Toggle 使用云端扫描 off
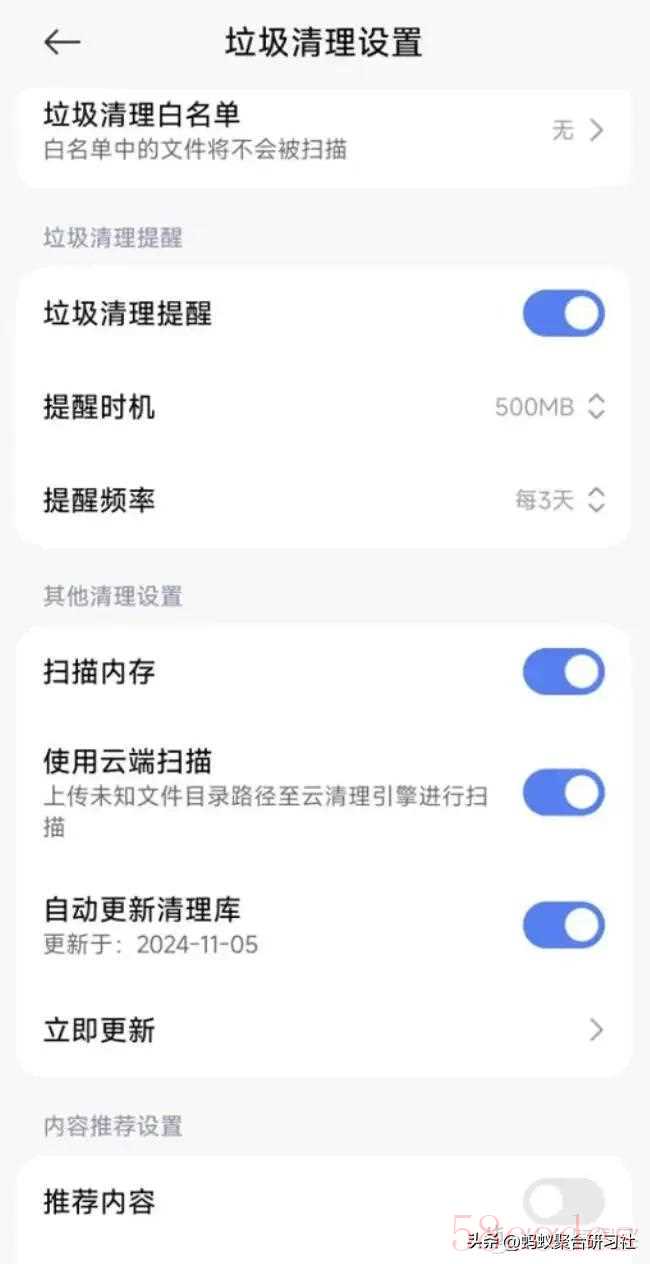Viewport: 650px width, 1264px height. pos(564,792)
